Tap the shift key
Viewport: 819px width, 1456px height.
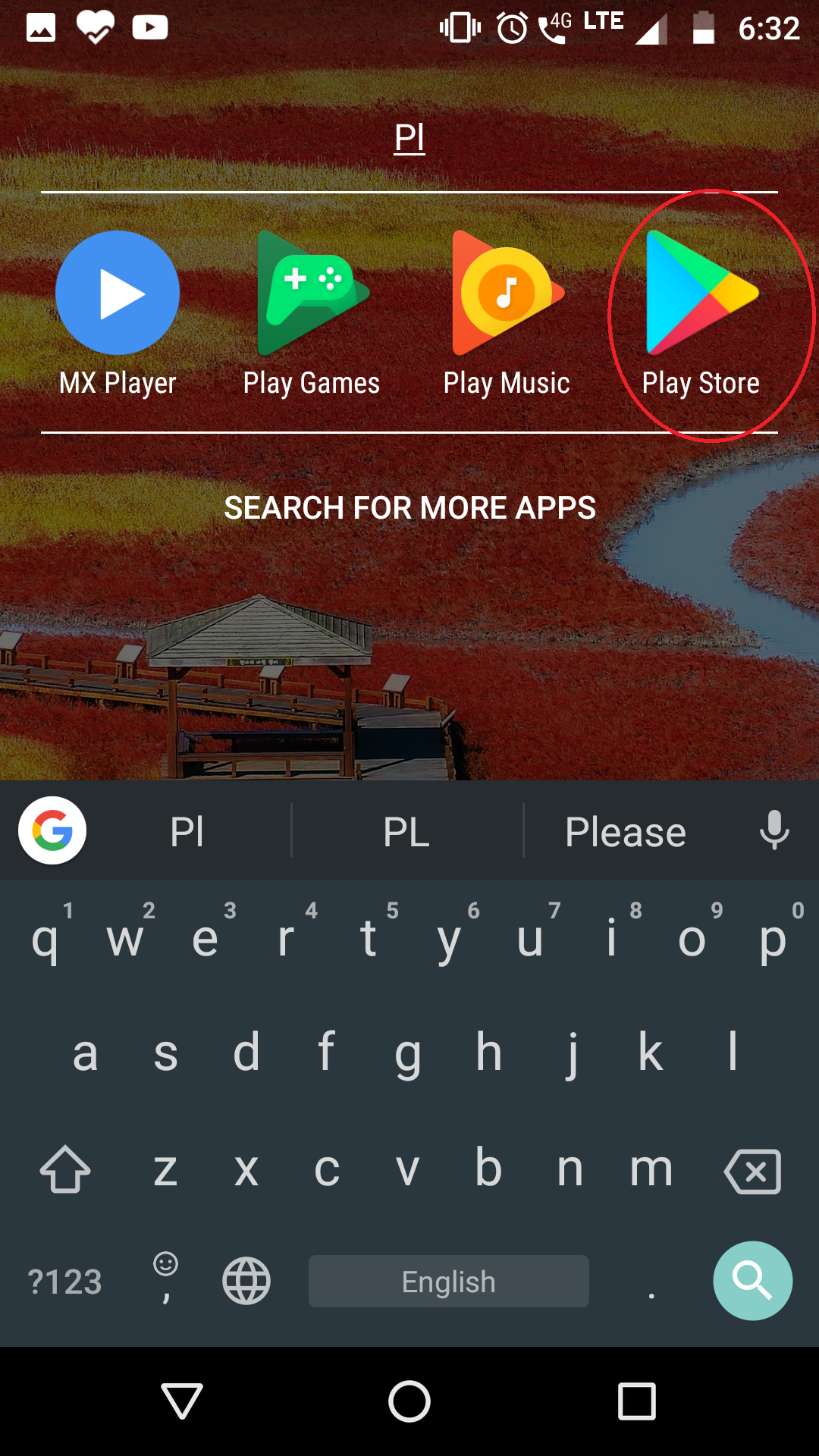(65, 1169)
